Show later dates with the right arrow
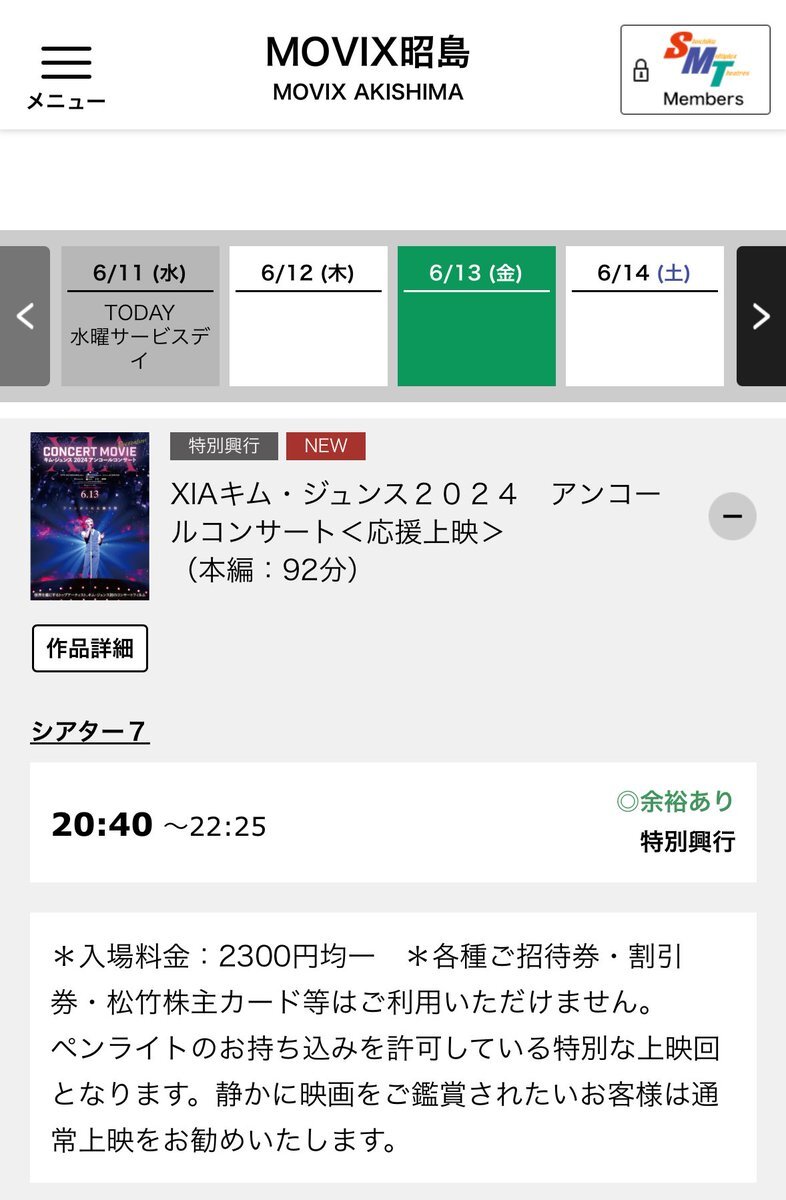The height and width of the screenshot is (1200, 786). click(761, 316)
